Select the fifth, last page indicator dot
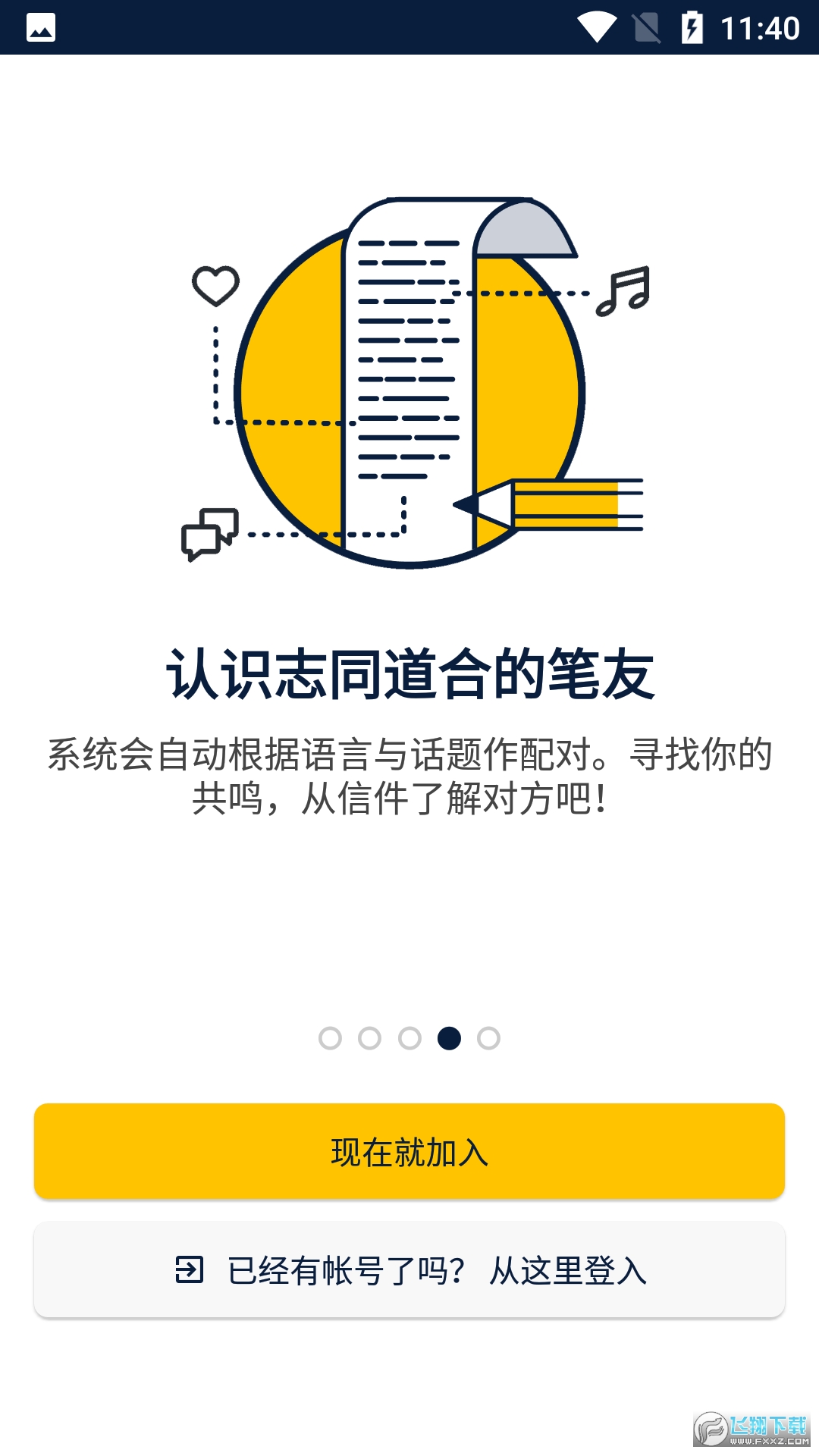Viewport: 819px width, 1456px height. click(488, 1038)
